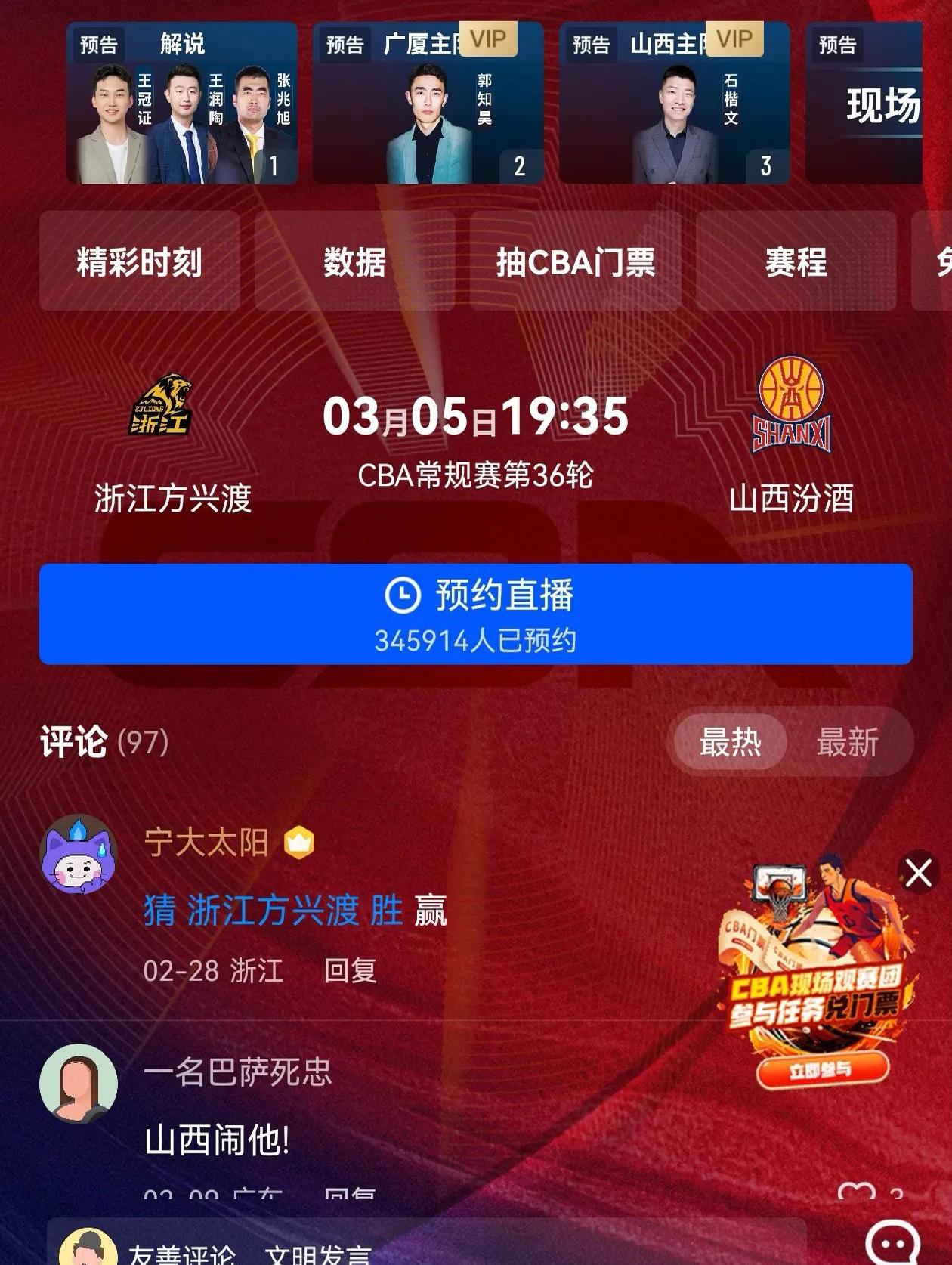952x1265 pixels.
Task: Tap the 预约直播 reservation button
Action: 476,612
